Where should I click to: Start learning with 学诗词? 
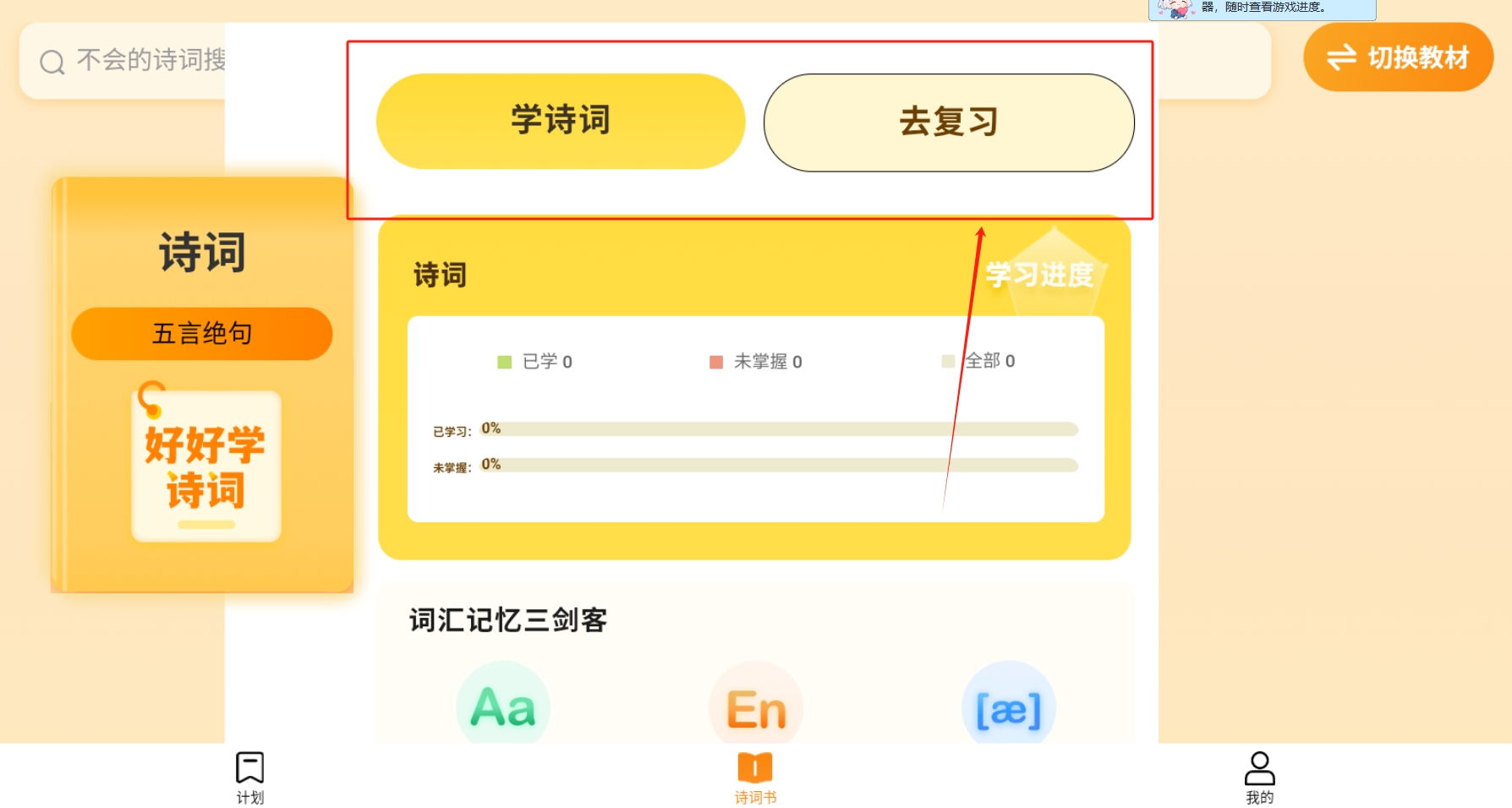coord(561,121)
